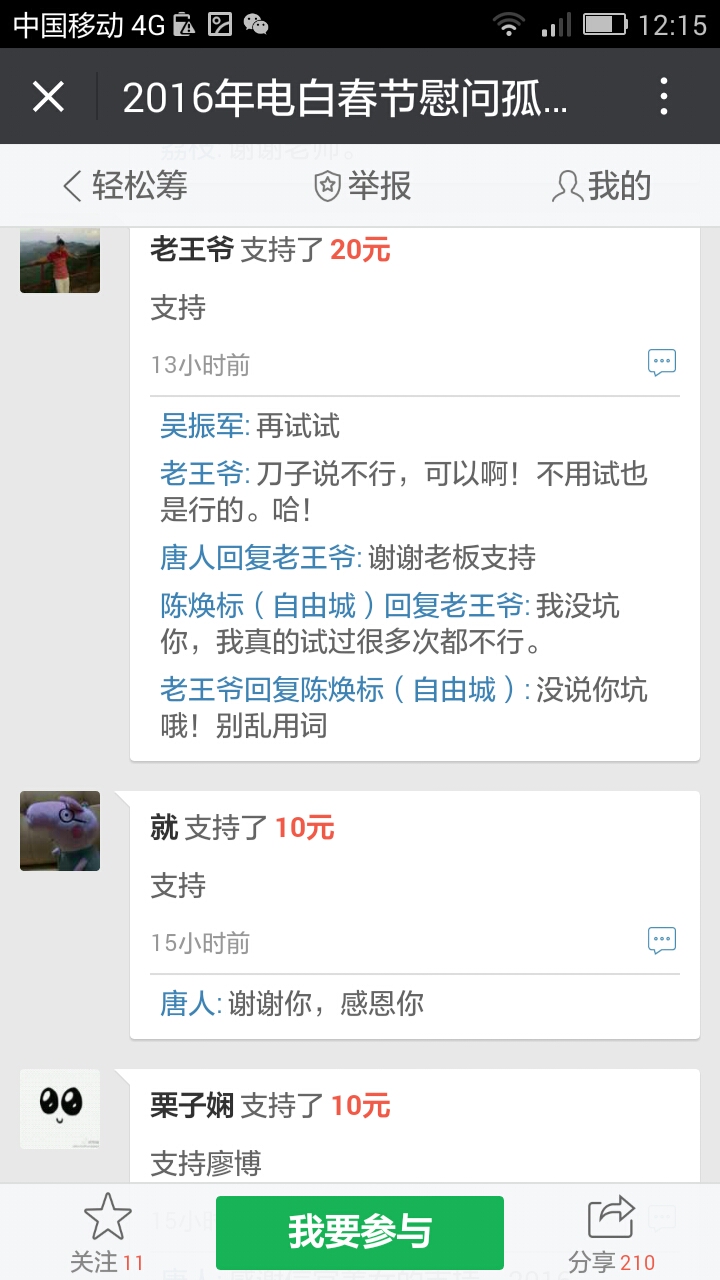Reply to 老王爷's comment via comment icon
The height and width of the screenshot is (1280, 720).
pos(661,363)
